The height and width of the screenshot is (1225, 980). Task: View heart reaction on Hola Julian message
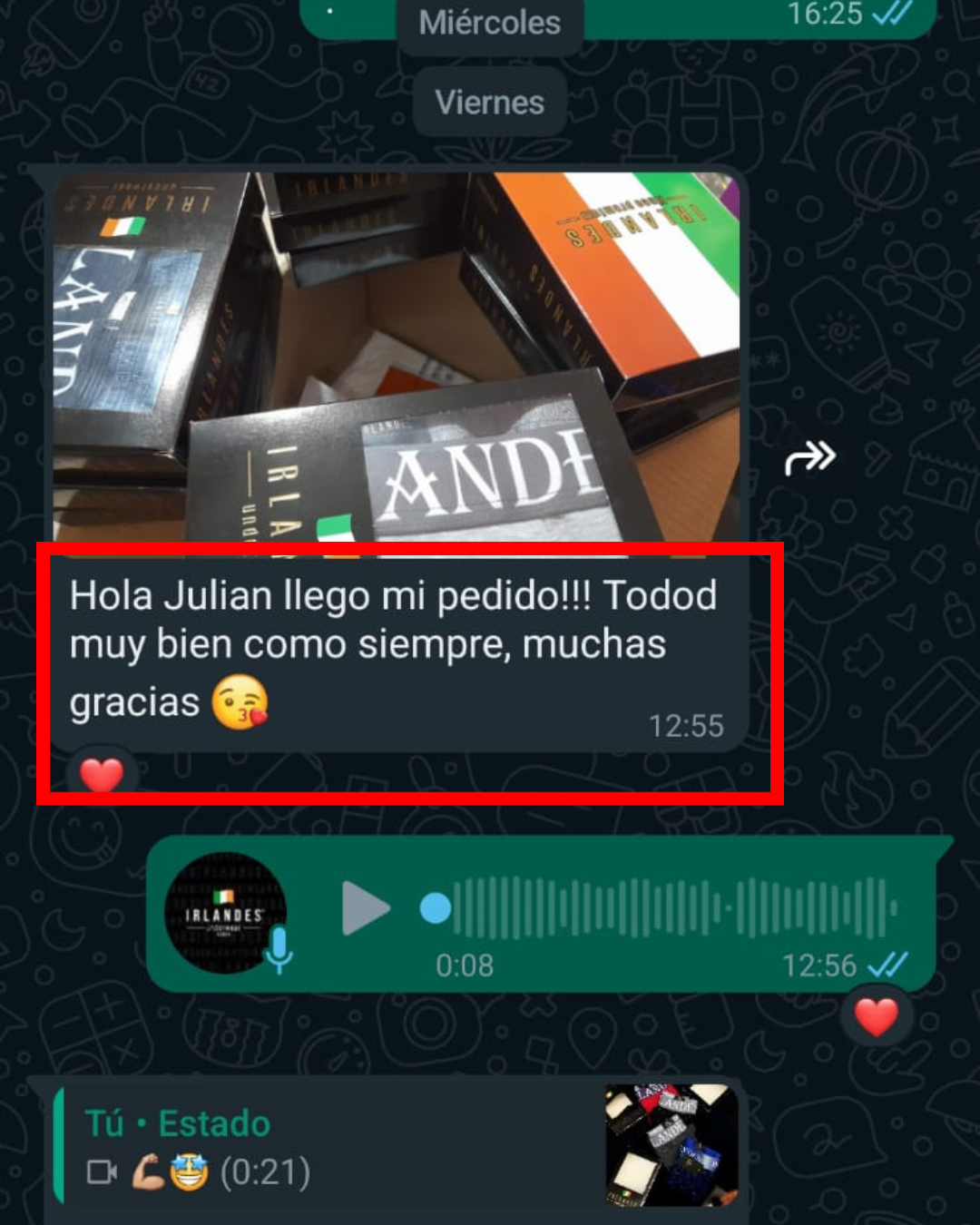pos(102,775)
